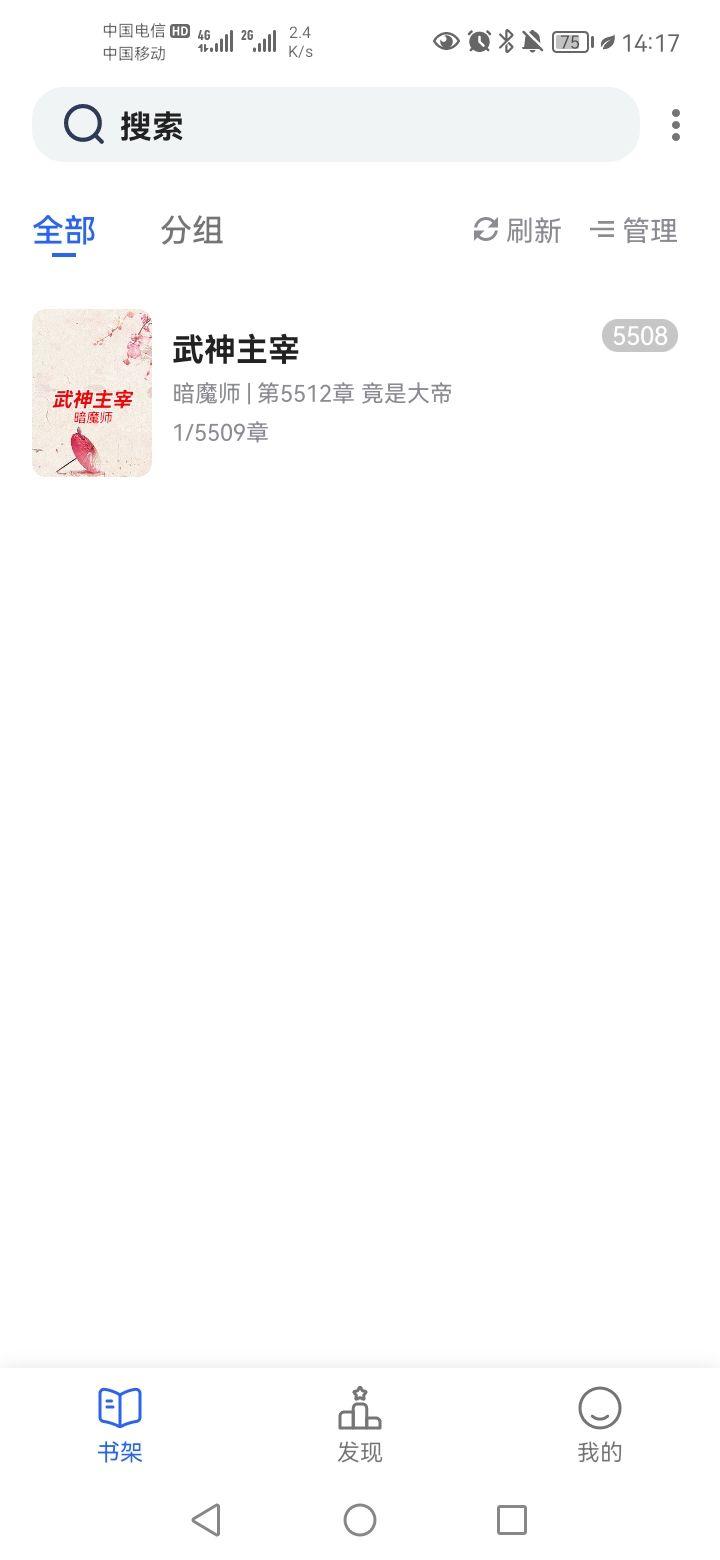
Task: Select the 全部 tab
Action: [64, 231]
